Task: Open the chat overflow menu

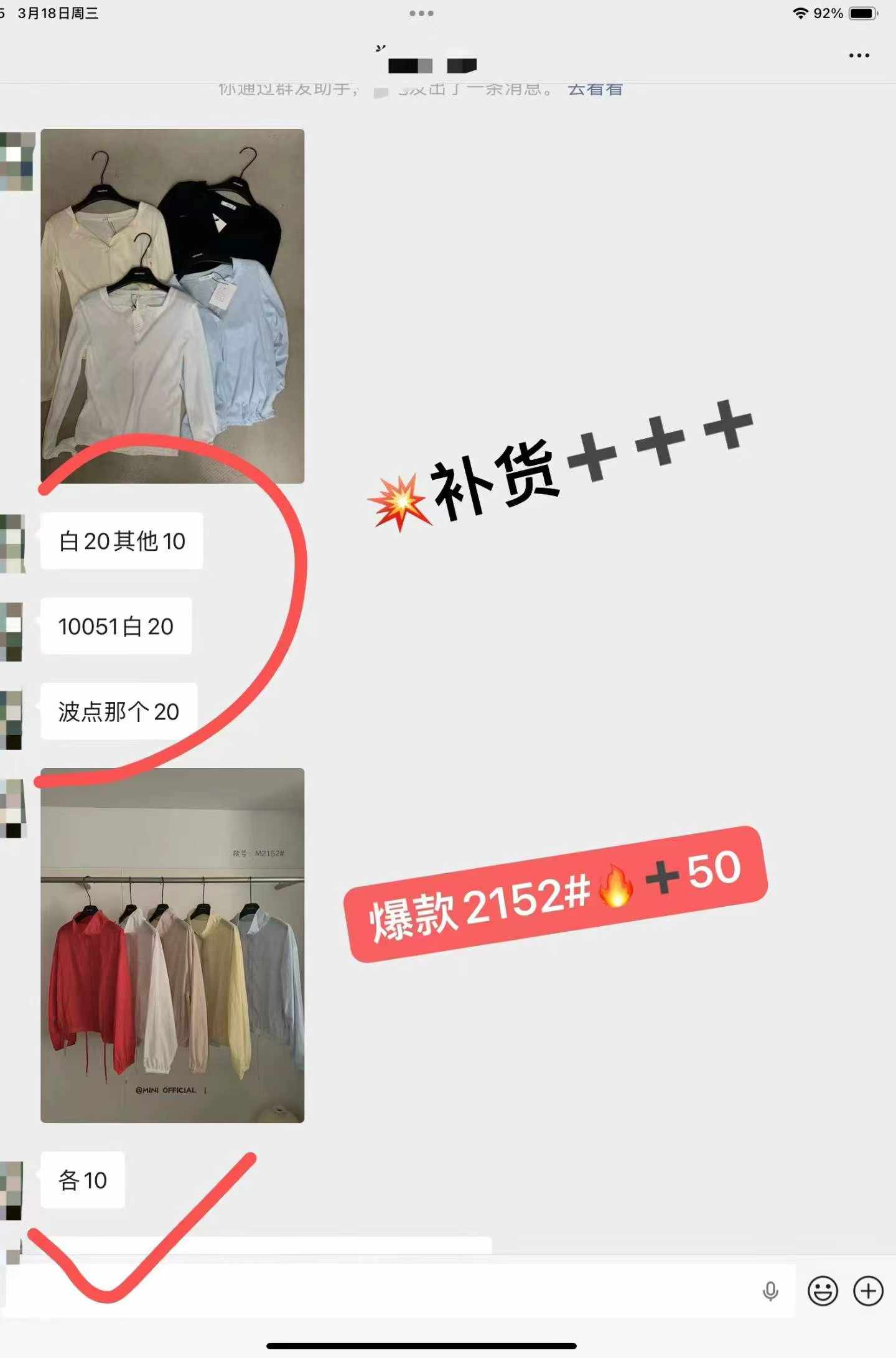Action: coord(859,55)
